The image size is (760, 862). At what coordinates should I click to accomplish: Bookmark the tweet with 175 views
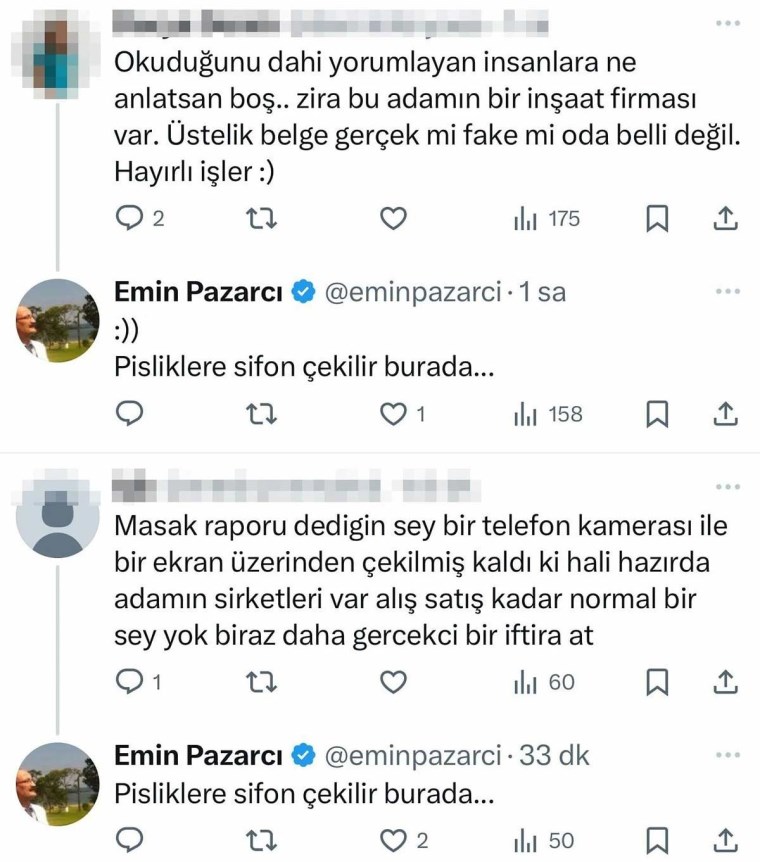pos(657,218)
